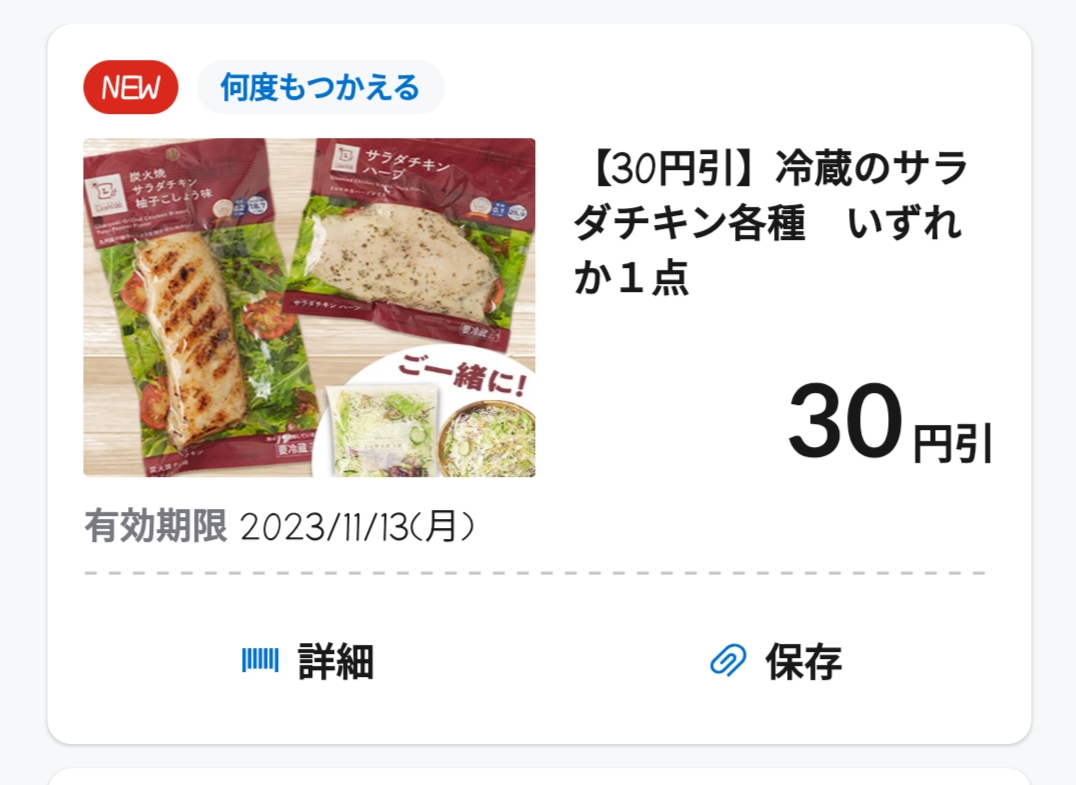Save the coupon with 保存
The height and width of the screenshot is (785, 1076).
[776, 661]
